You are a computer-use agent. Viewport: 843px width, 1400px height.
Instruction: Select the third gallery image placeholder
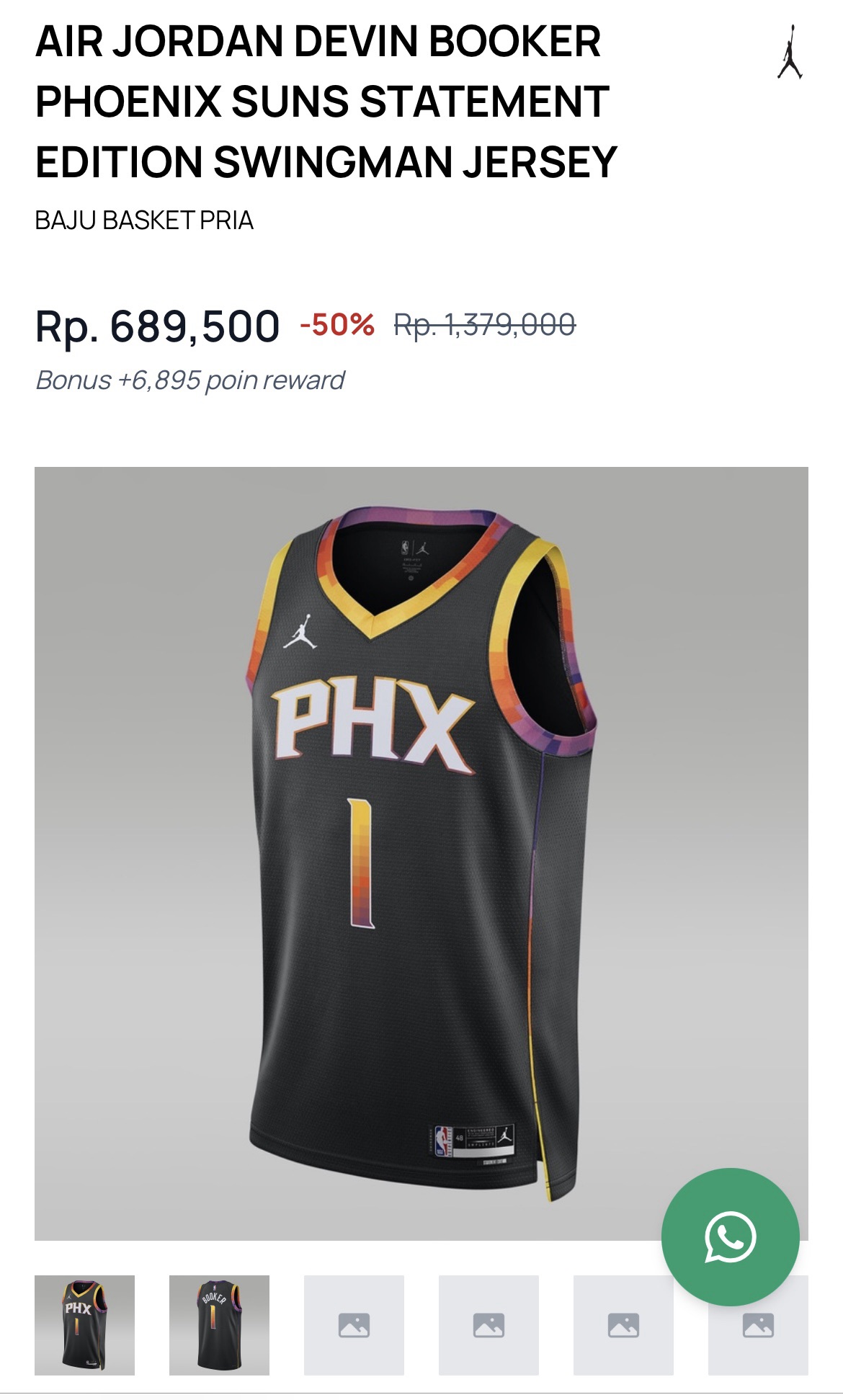point(354,1324)
